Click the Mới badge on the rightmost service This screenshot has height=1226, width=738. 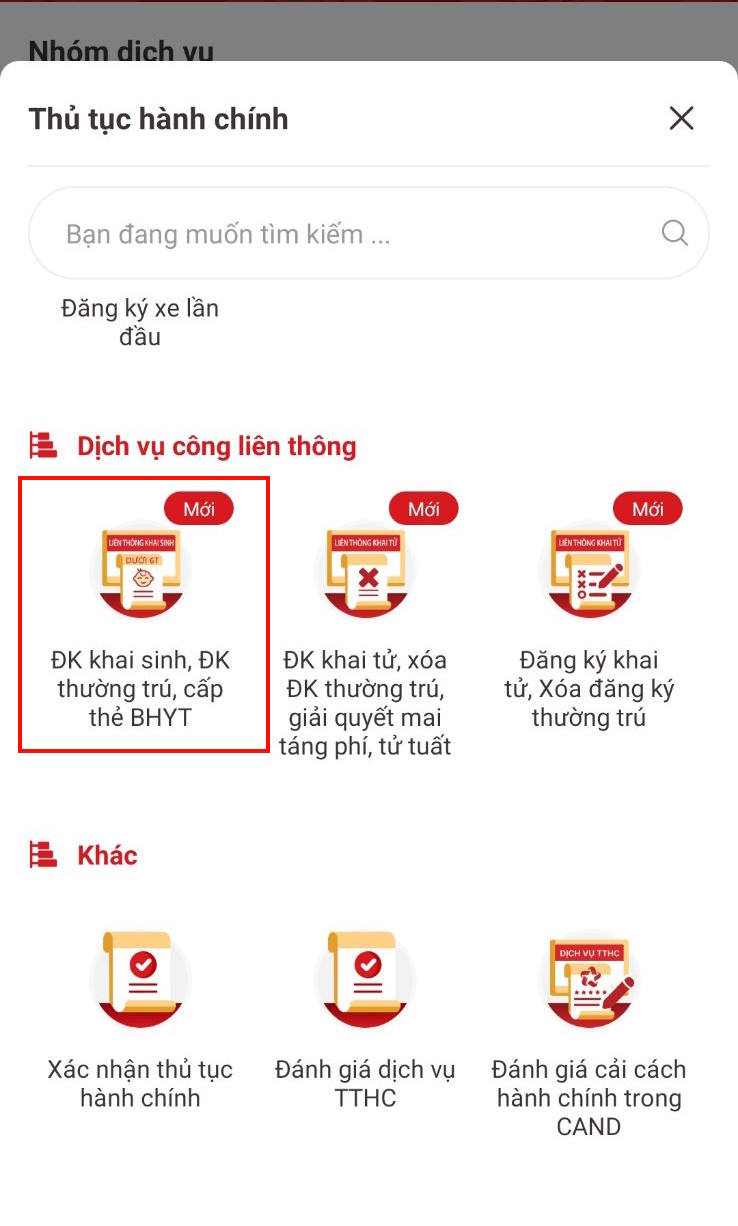[x=648, y=508]
